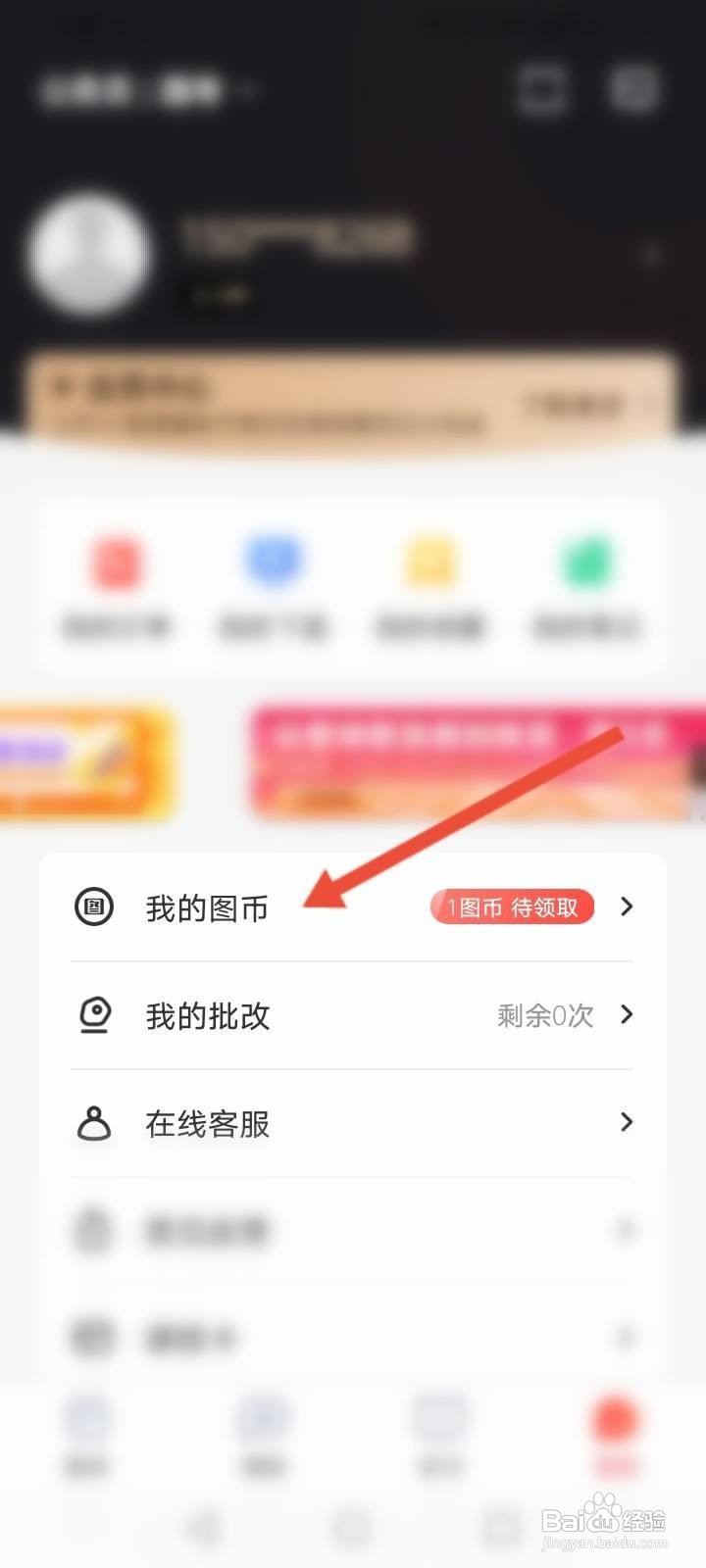Select the green grid shortcut icon

coord(585,559)
